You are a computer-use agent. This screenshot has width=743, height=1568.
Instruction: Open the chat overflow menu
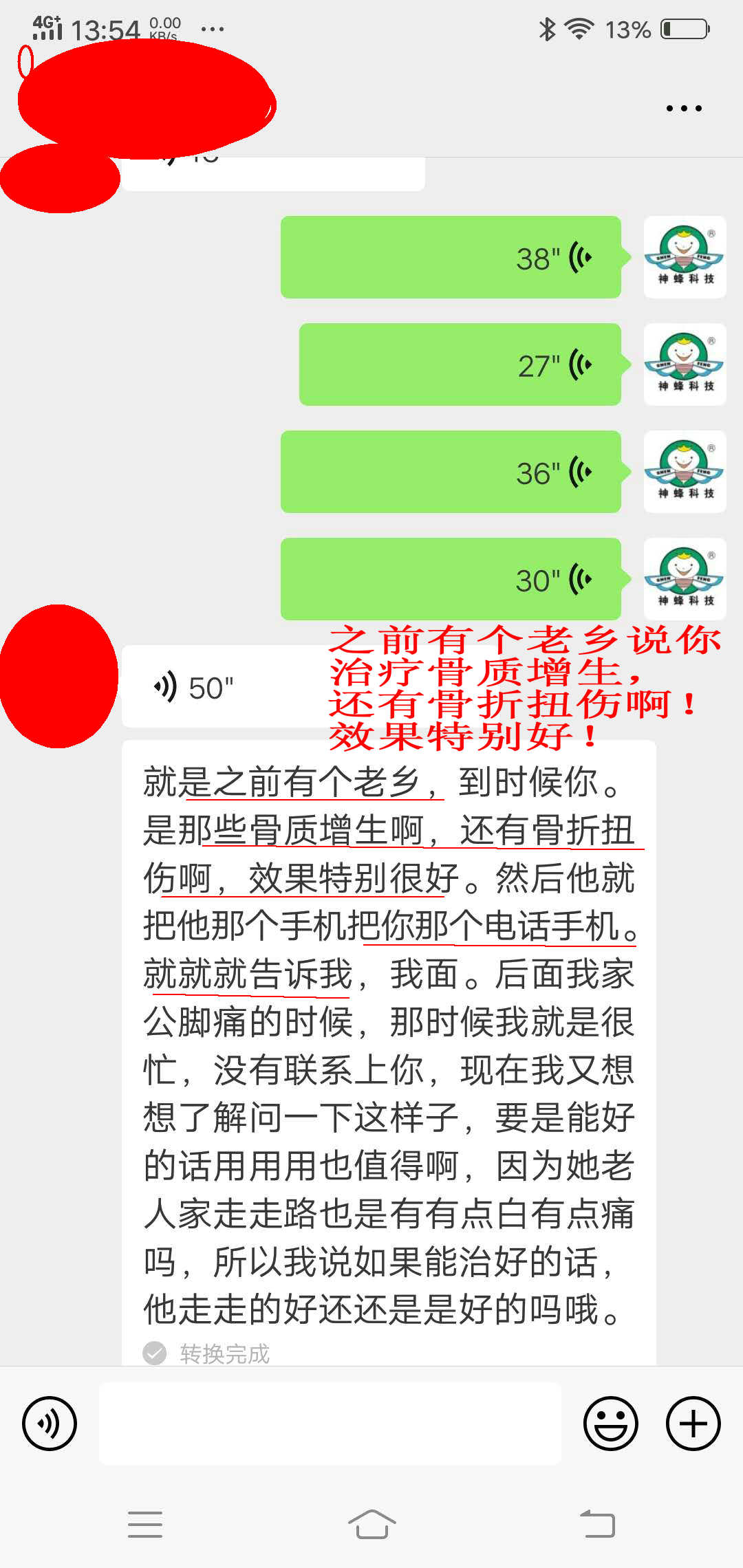click(x=684, y=108)
